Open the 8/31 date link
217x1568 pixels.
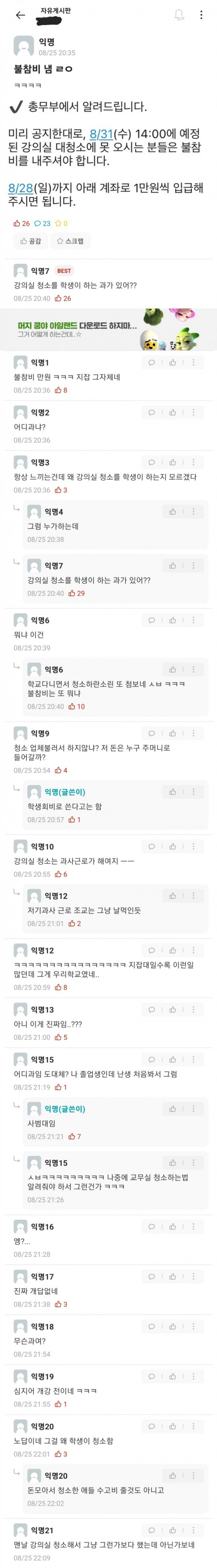click(102, 134)
